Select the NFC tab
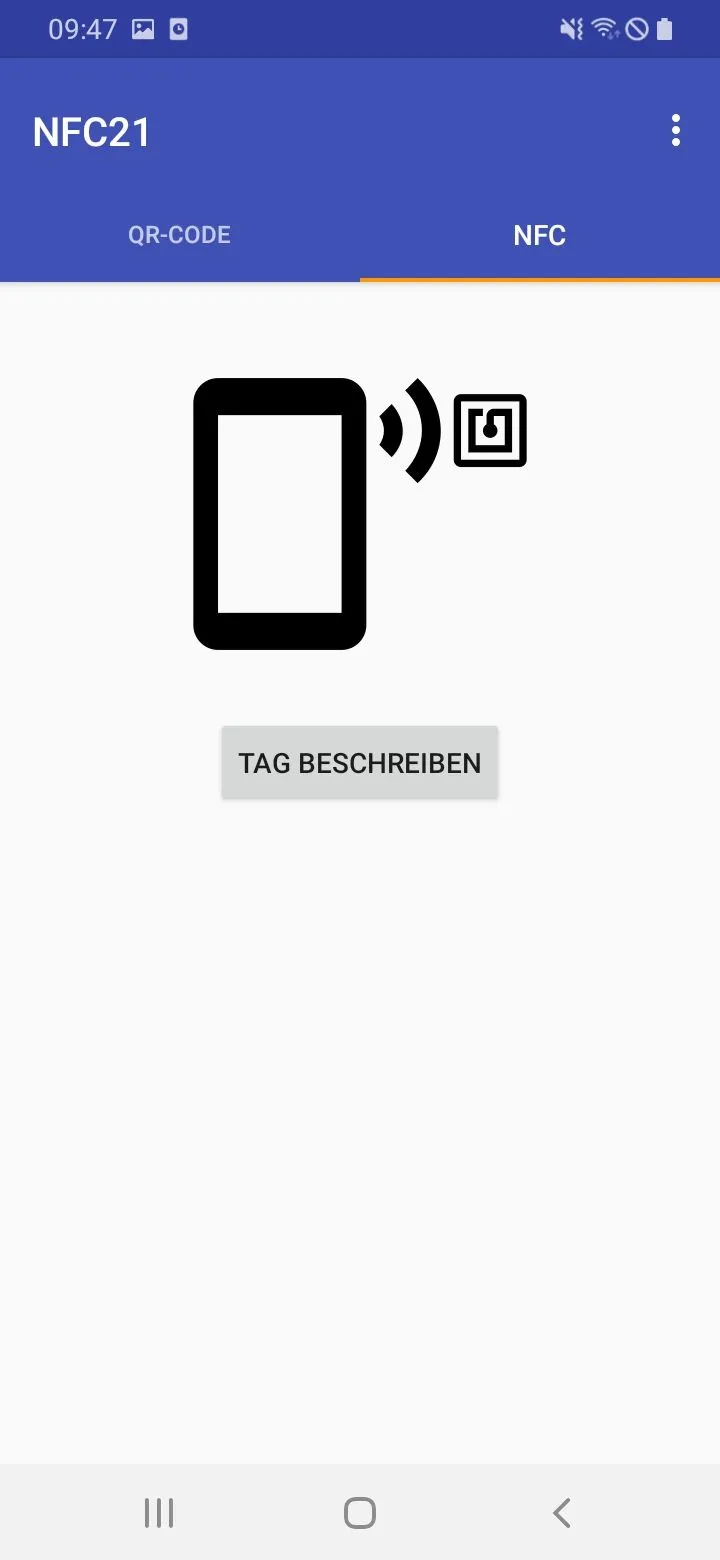Image resolution: width=720 pixels, height=1560 pixels. point(540,236)
